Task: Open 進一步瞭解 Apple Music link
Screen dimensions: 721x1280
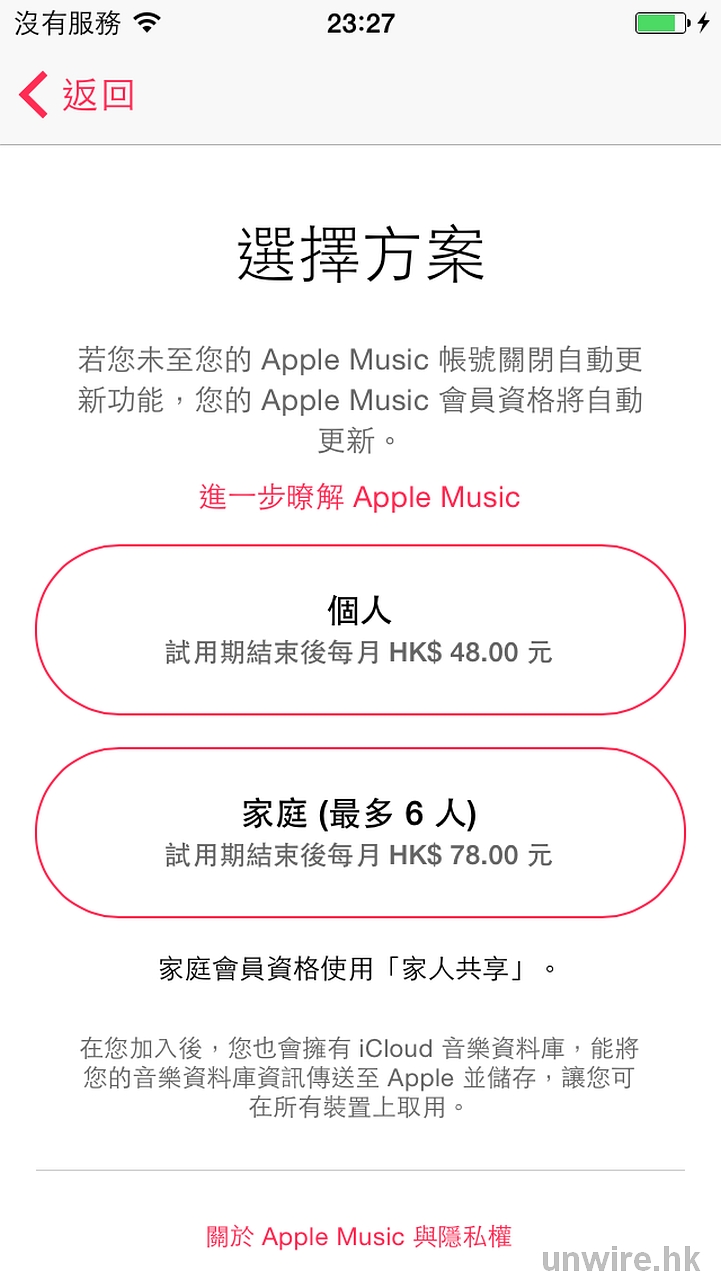Action: [x=360, y=497]
